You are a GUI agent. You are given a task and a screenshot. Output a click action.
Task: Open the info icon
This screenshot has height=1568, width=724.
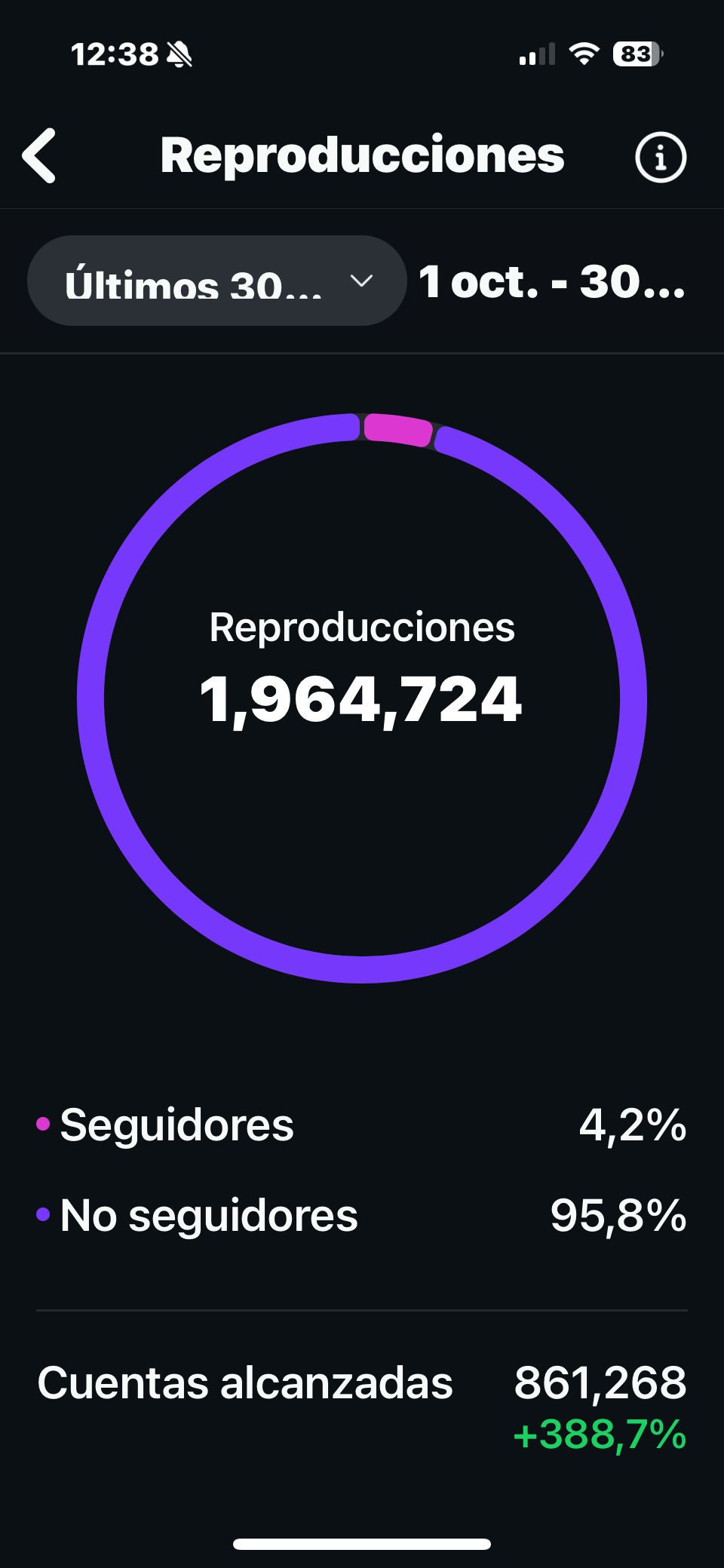pos(660,158)
